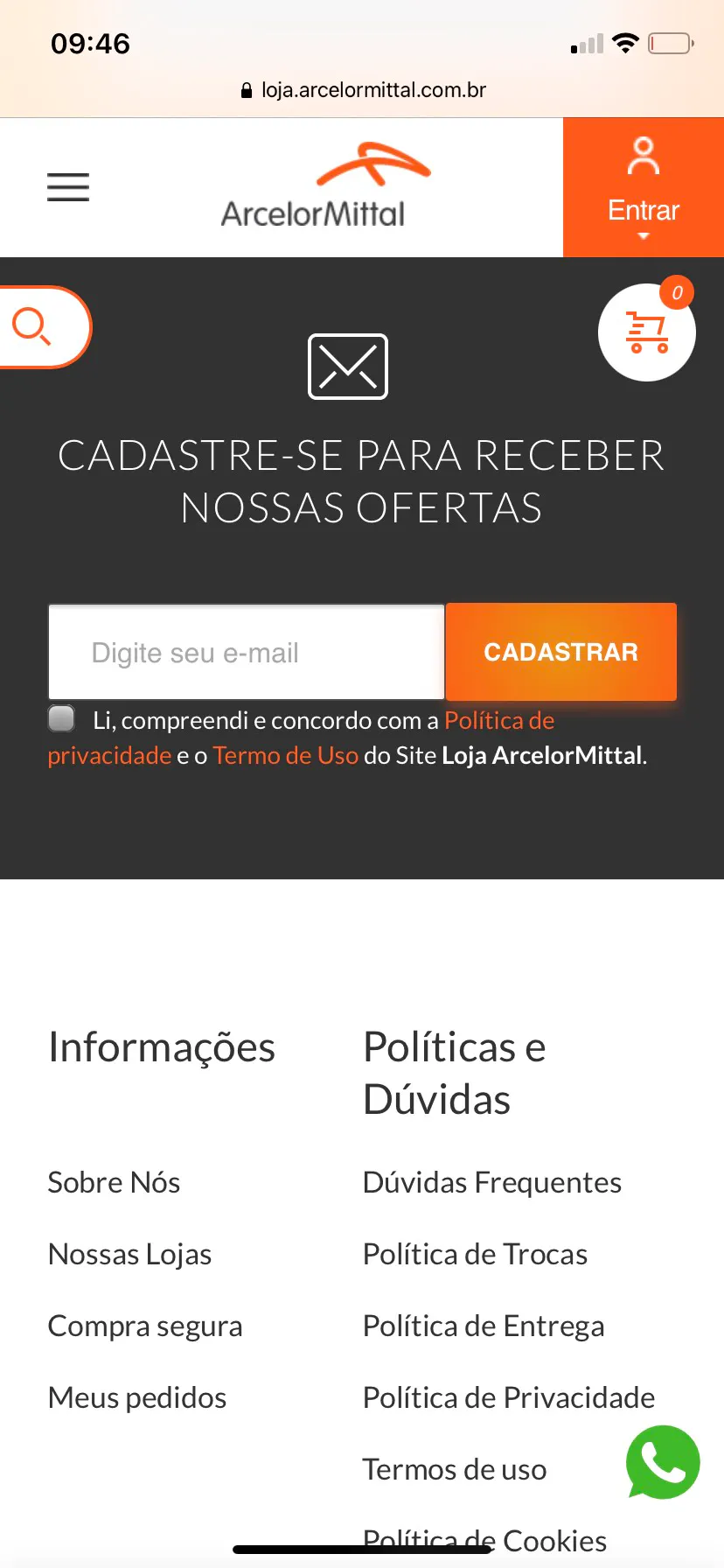Open Dúvidas Frequentes
The width and height of the screenshot is (724, 1568).
(491, 1182)
